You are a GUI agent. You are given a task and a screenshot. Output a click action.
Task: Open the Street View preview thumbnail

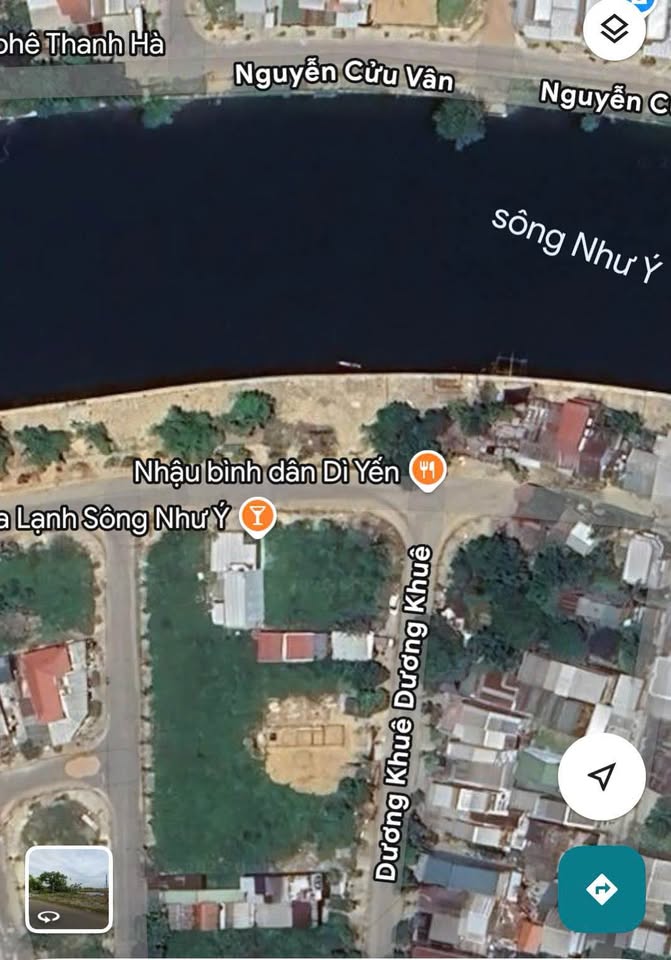(69, 889)
